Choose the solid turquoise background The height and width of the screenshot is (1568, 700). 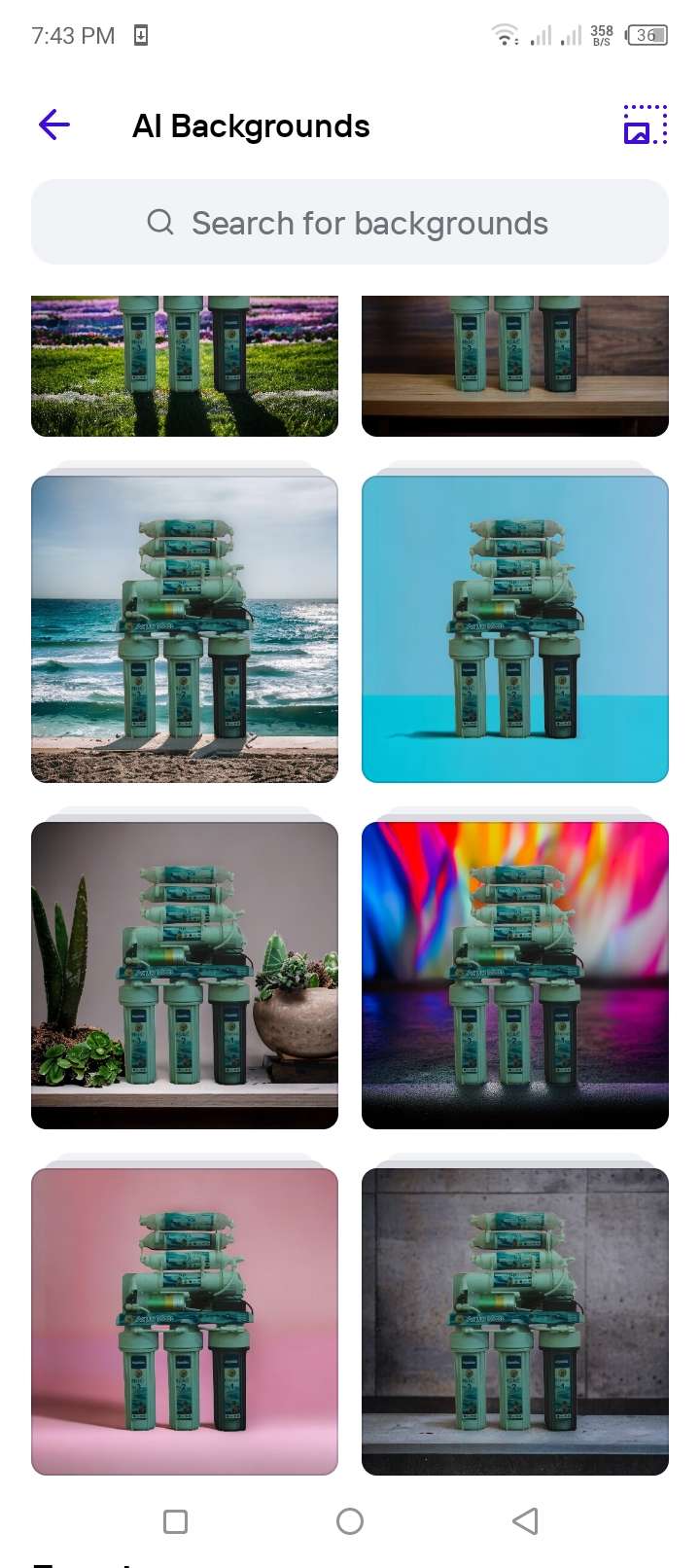[515, 628]
